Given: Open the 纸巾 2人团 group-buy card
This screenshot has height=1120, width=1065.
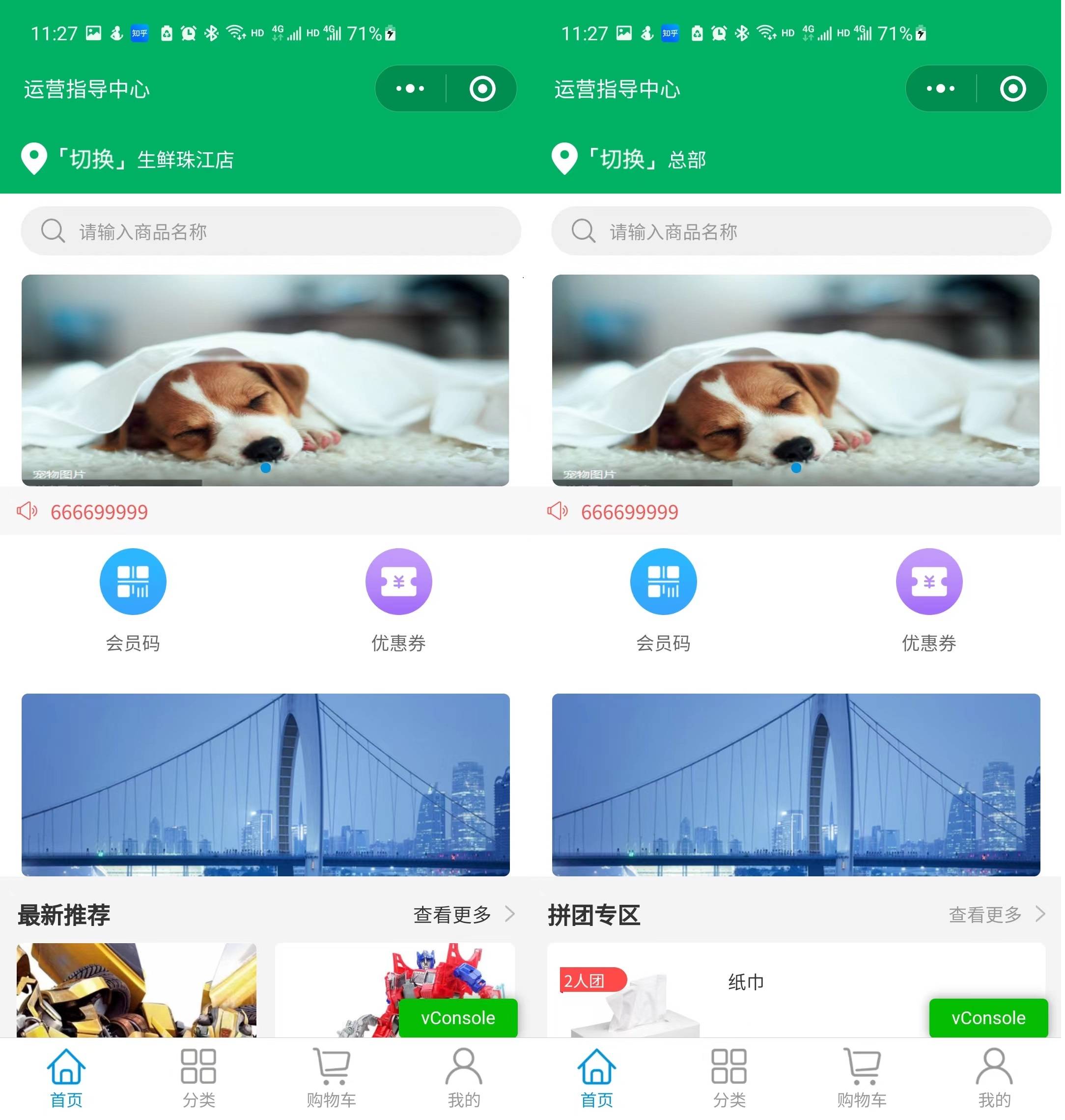Looking at the screenshot, I should click(738, 993).
